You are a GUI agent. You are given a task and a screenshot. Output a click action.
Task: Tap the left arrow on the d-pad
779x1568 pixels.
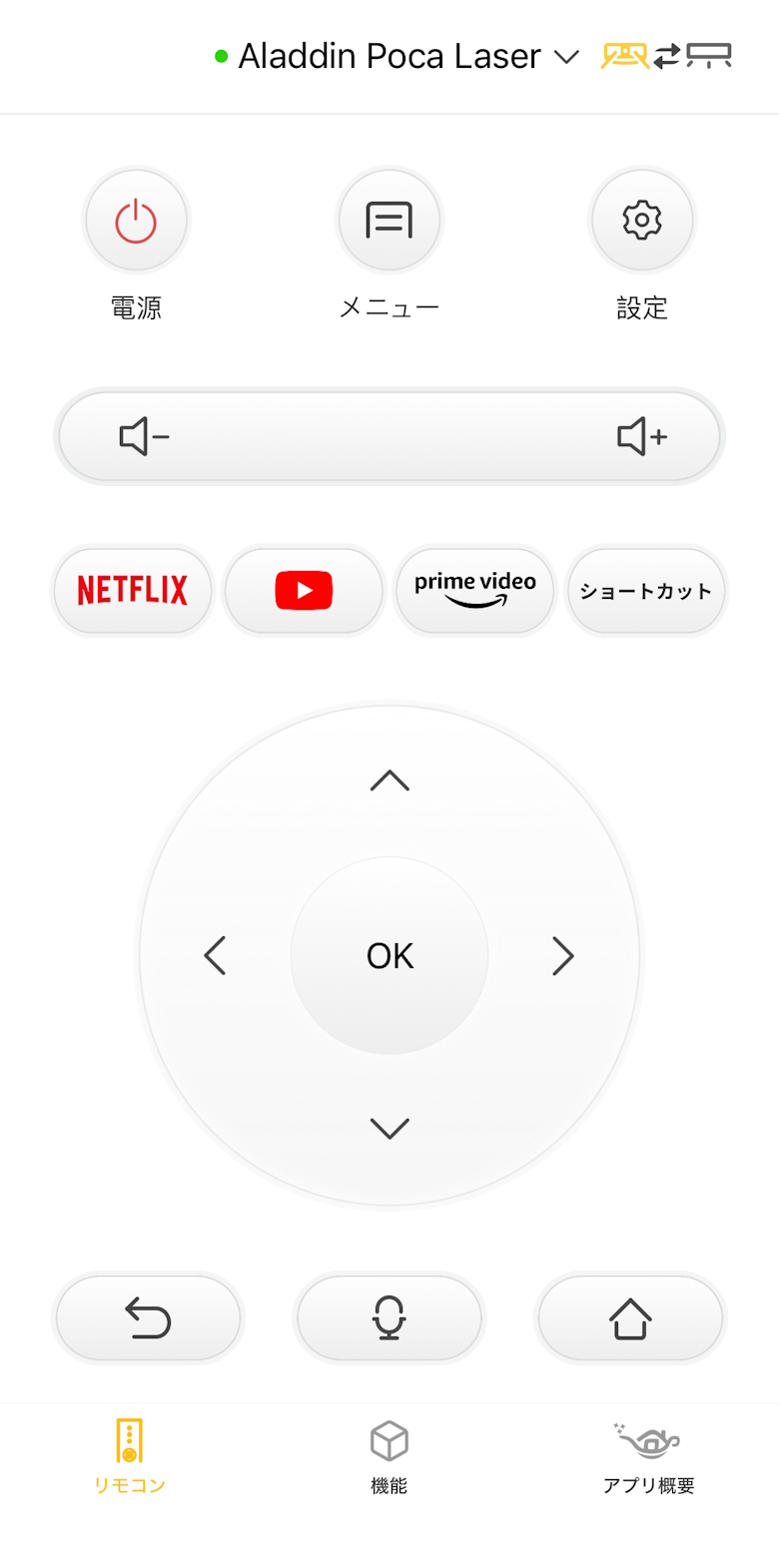(215, 955)
